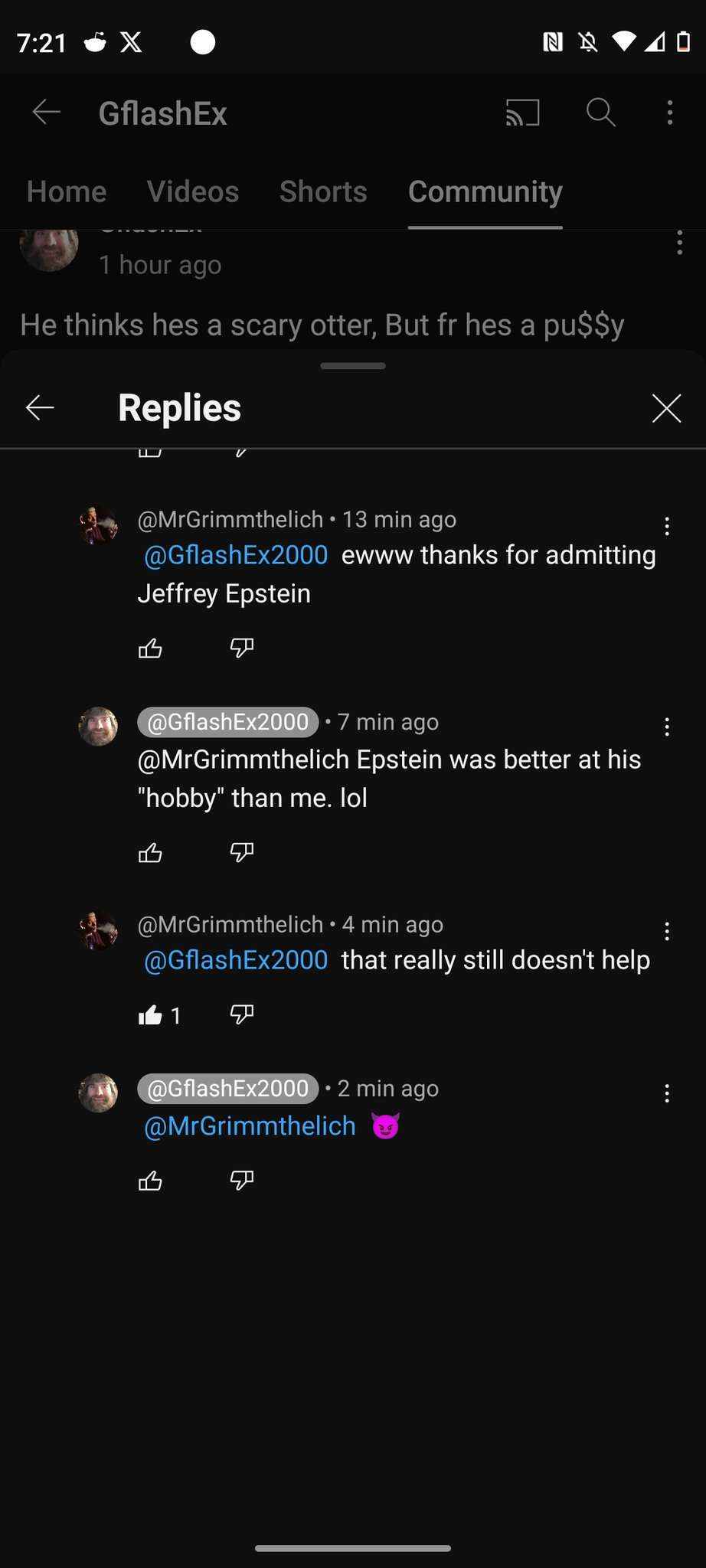Open the search icon in the GflashEx app bar
This screenshot has width=706, height=1568.
tap(601, 113)
